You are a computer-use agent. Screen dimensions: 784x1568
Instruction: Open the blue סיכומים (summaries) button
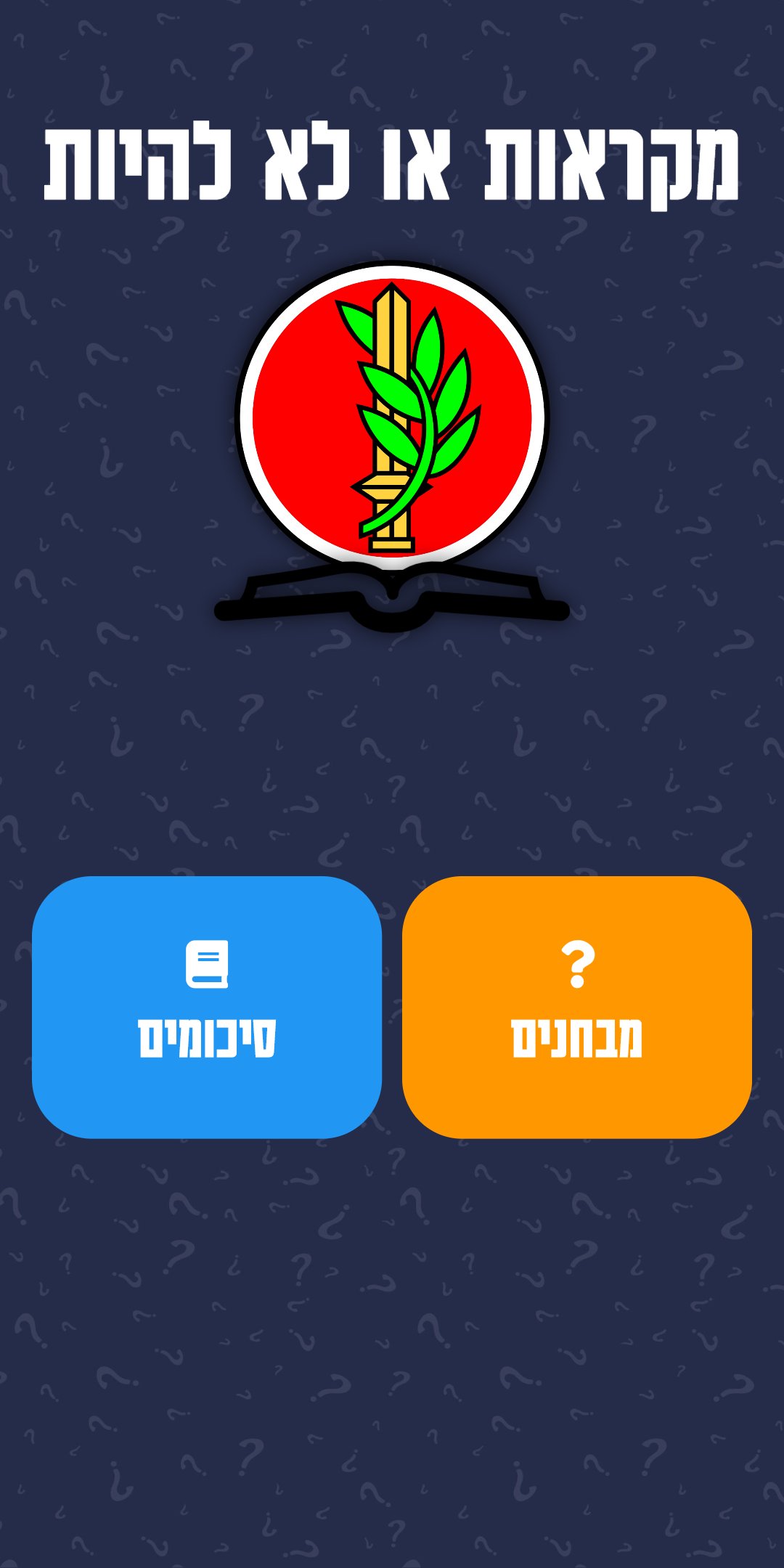point(207,1007)
